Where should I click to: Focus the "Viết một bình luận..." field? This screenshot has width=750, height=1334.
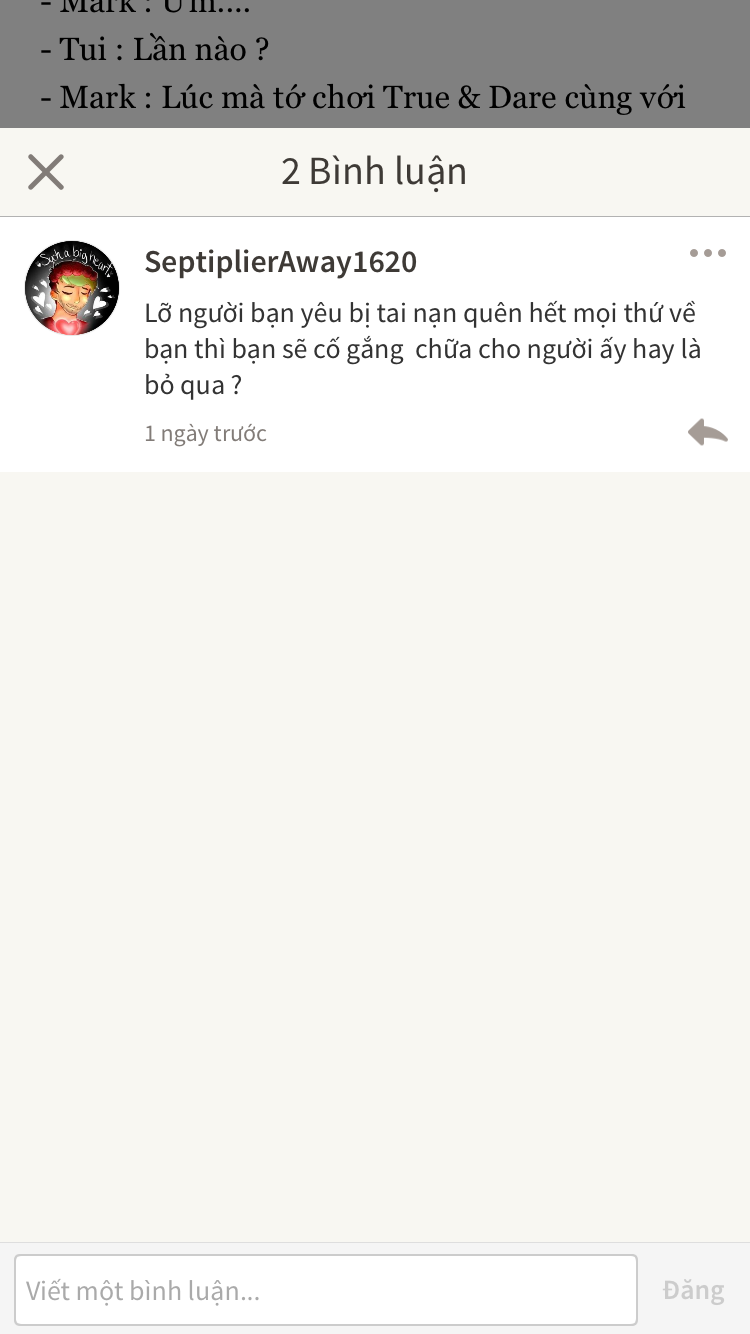[326, 1290]
